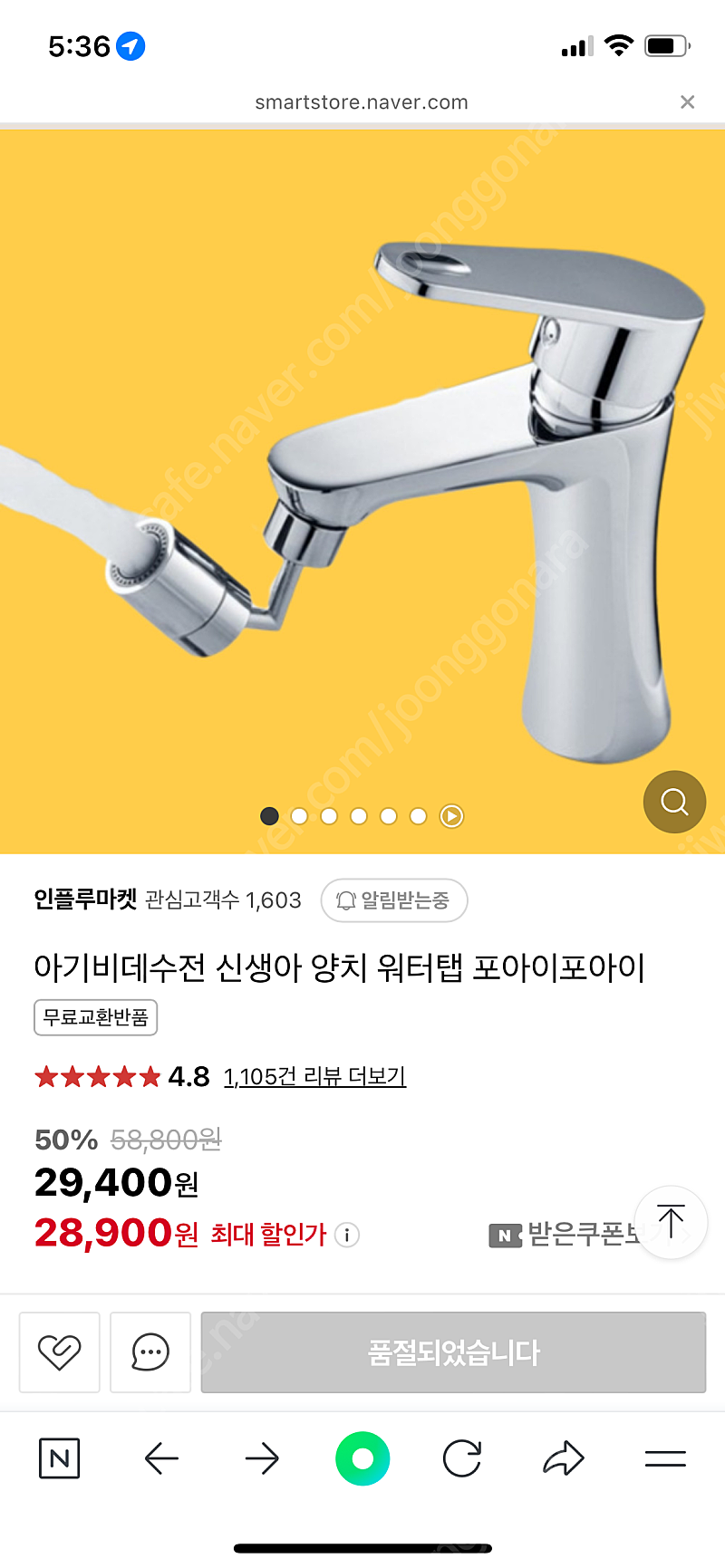Tap the 알림받는중 notification chip
Image resolution: width=725 pixels, height=1568 pixels.
pos(394,900)
